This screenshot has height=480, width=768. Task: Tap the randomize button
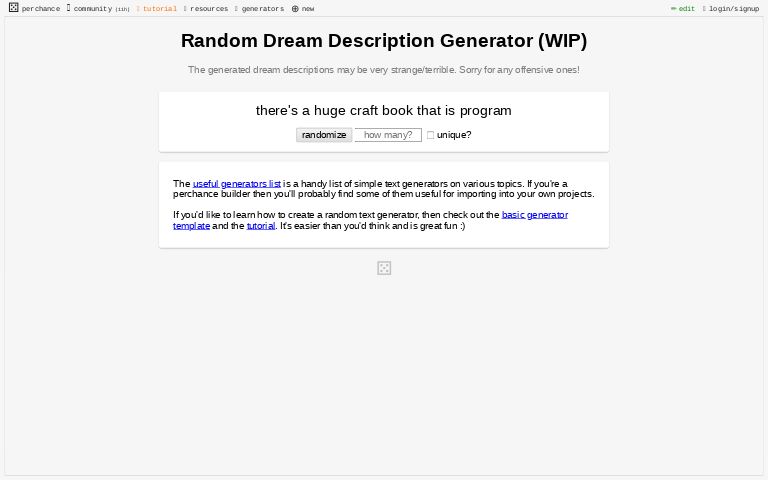click(x=324, y=135)
